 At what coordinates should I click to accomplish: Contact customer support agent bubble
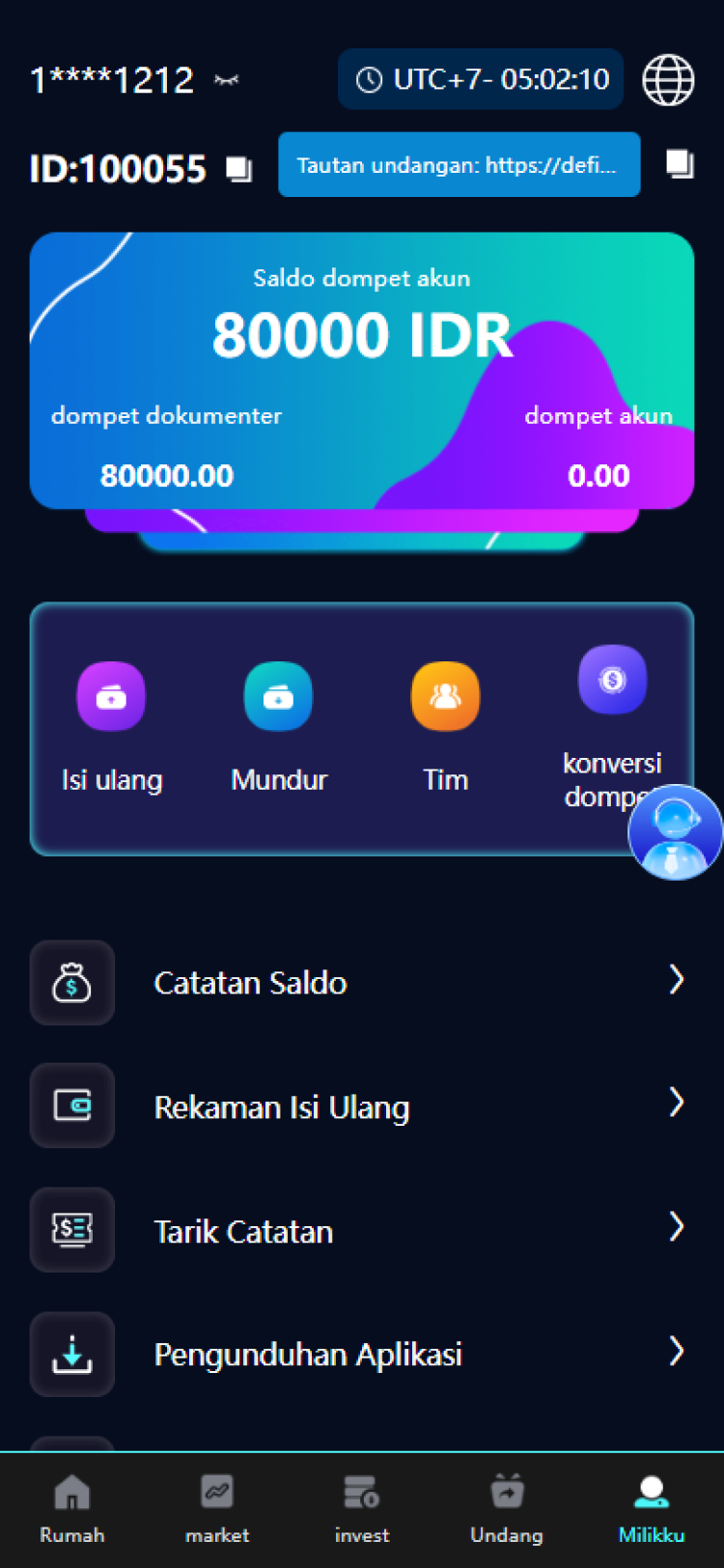point(675,832)
